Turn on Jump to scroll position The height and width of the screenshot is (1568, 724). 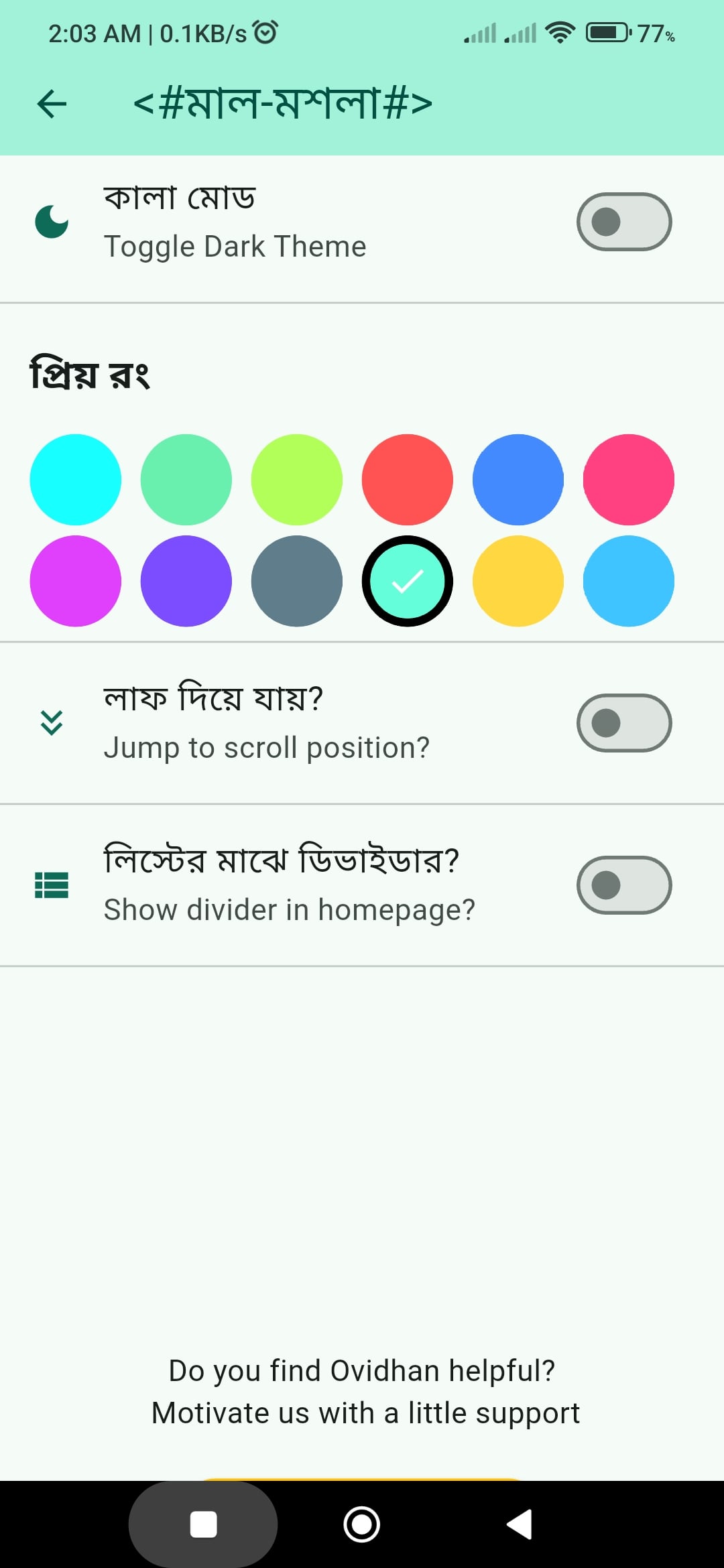pos(624,723)
